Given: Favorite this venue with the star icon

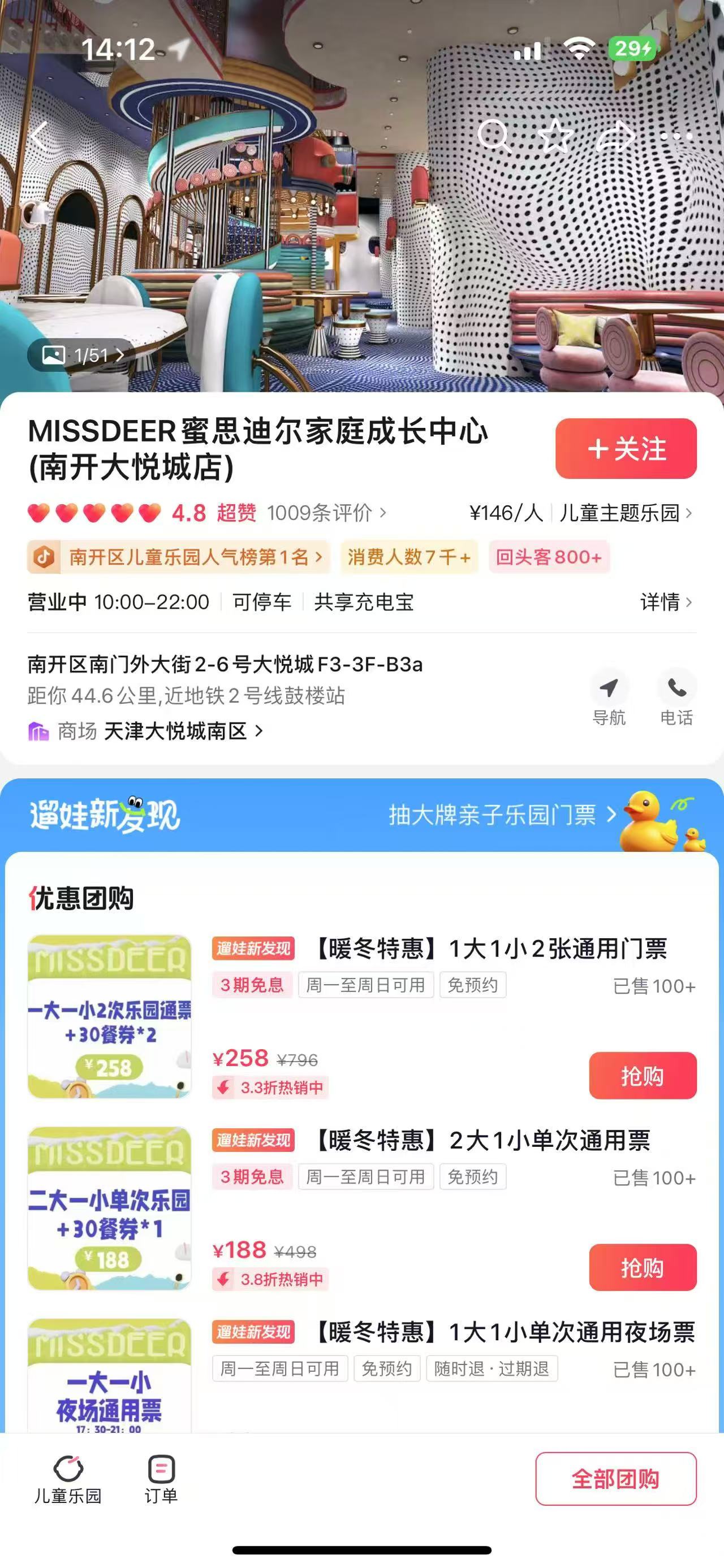Looking at the screenshot, I should (555, 135).
